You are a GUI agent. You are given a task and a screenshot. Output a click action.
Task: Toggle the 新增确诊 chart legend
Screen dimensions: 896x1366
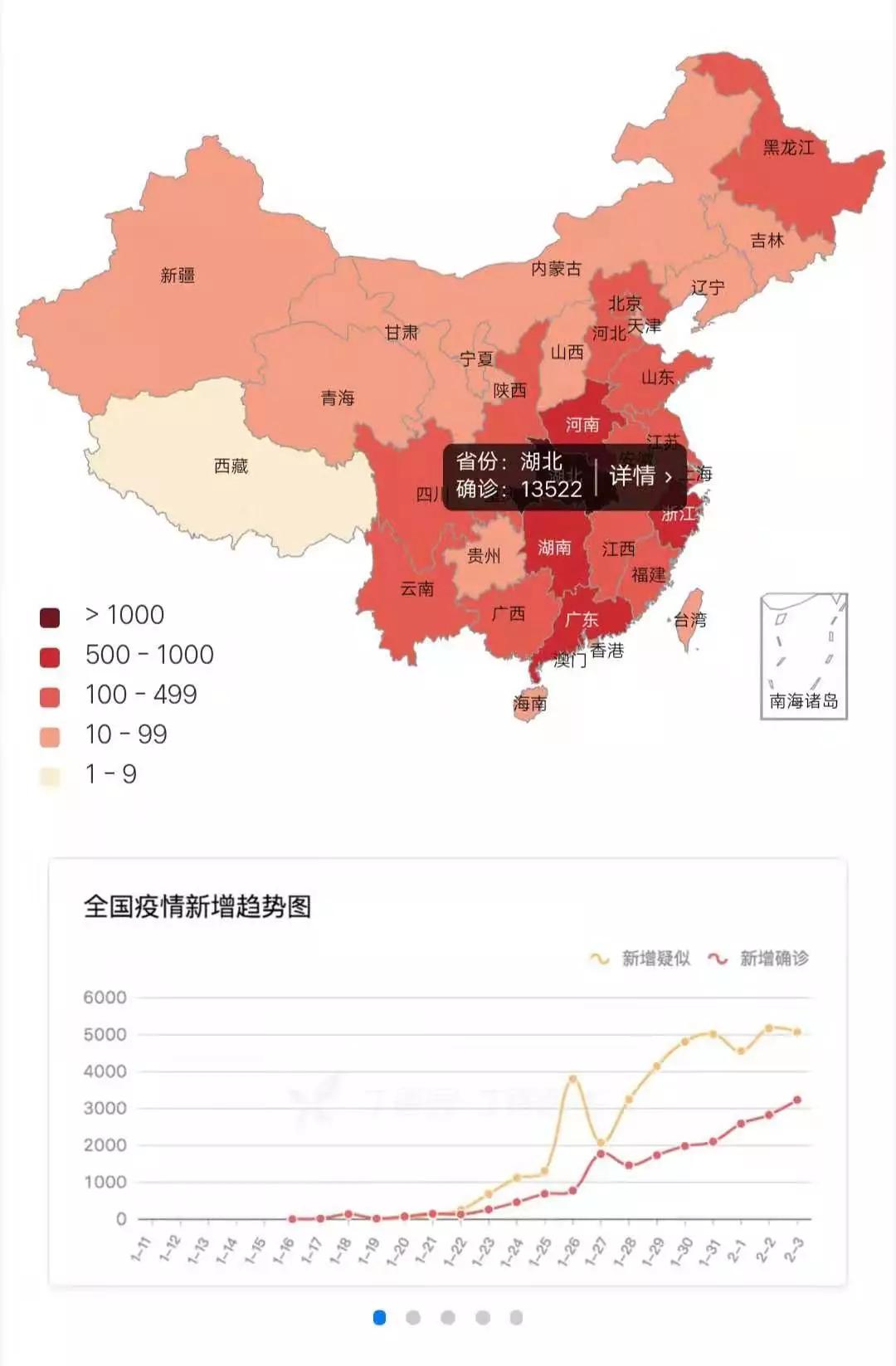click(x=758, y=959)
